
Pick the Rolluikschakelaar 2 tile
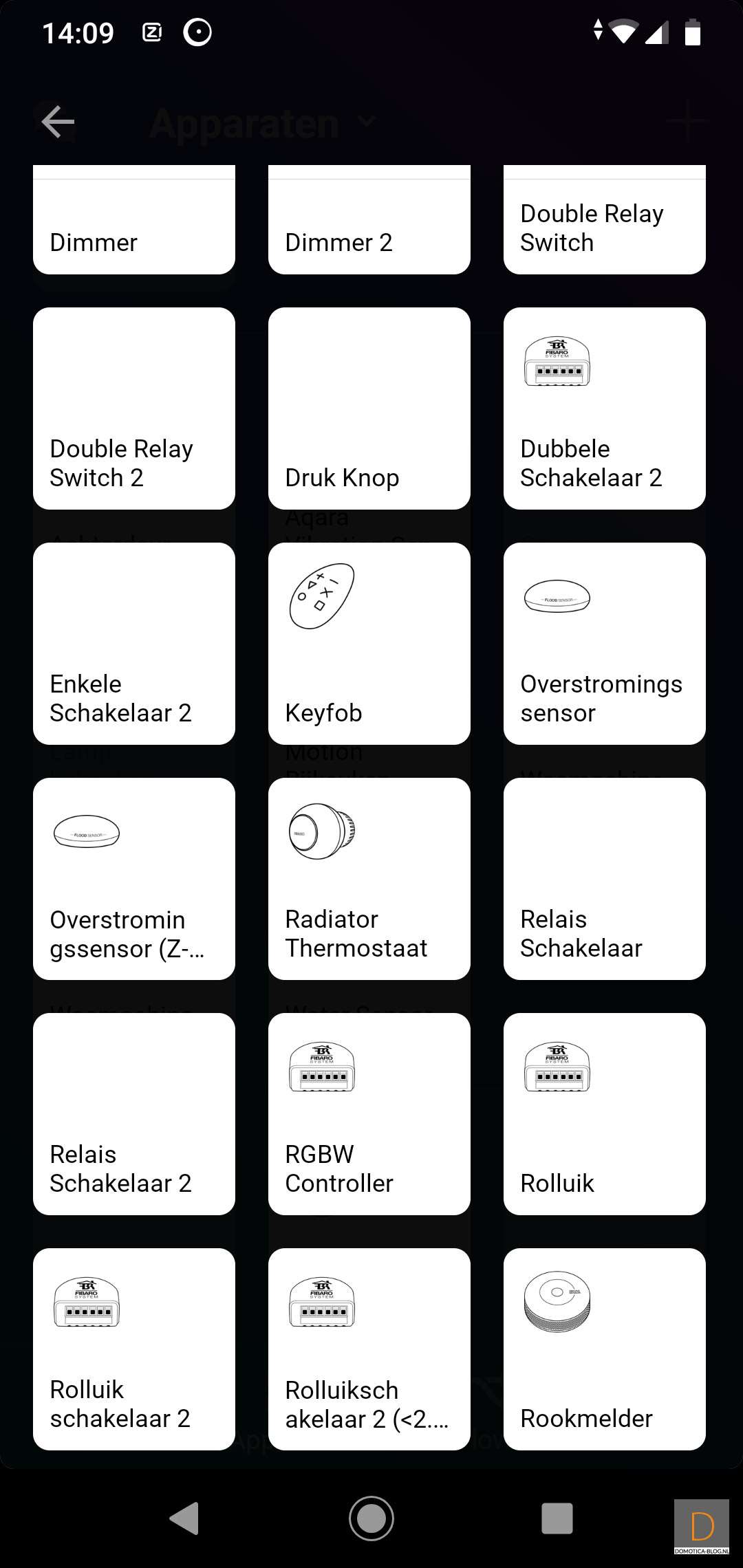coord(134,1349)
